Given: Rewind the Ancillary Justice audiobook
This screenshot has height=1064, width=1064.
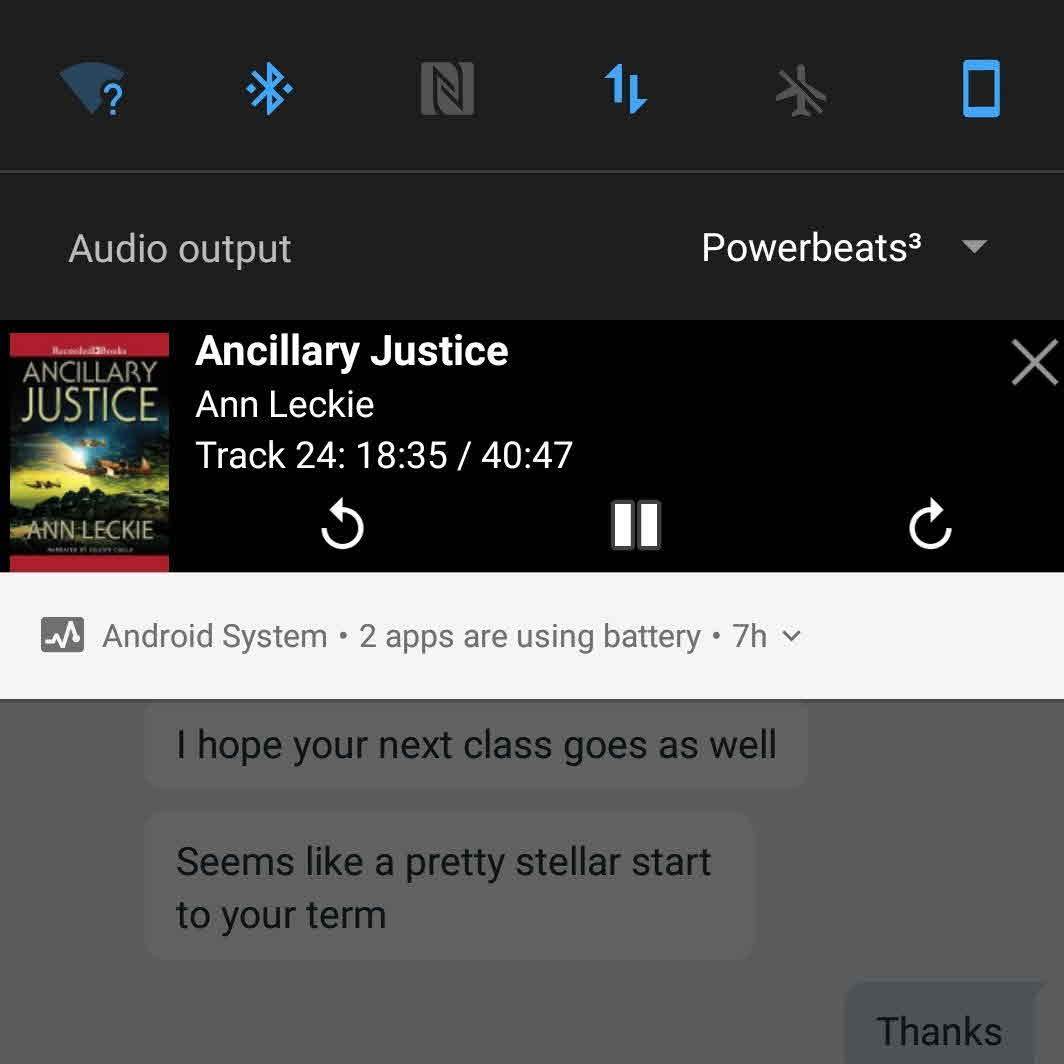Looking at the screenshot, I should [x=342, y=525].
